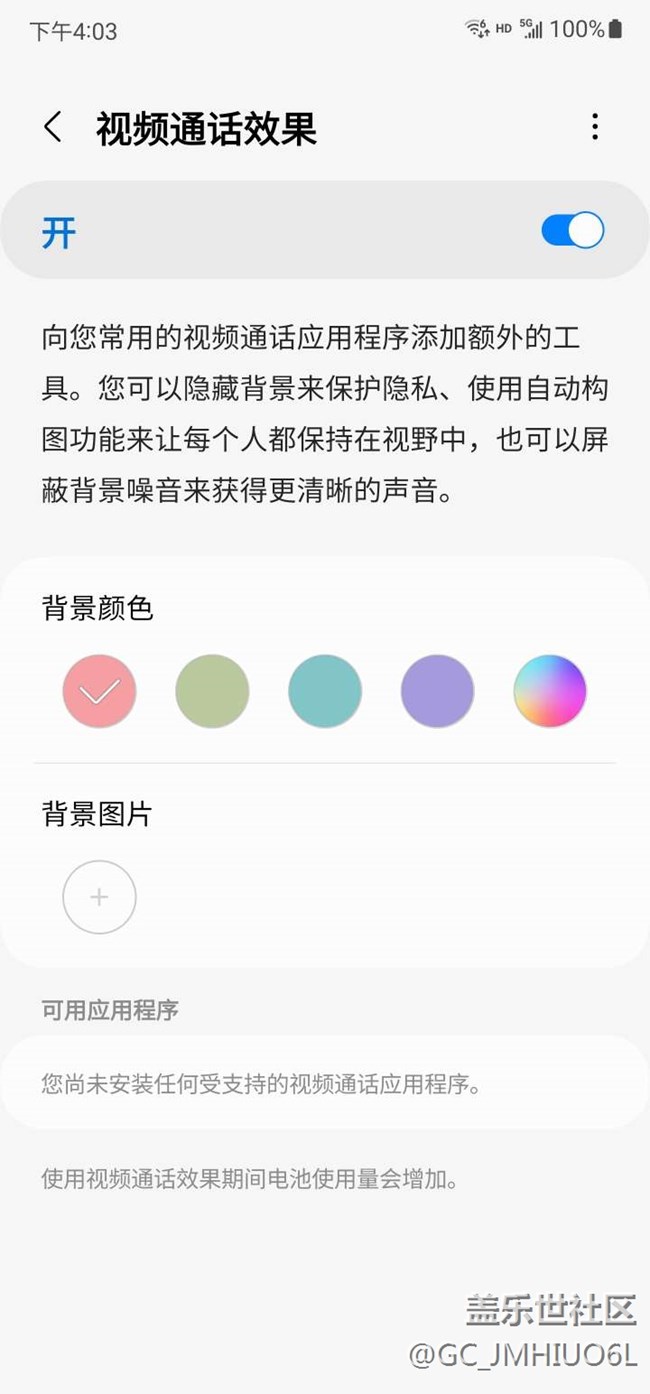The image size is (650, 1394).
Task: Go back from 视频通话效果 screen
Action: pos(53,128)
